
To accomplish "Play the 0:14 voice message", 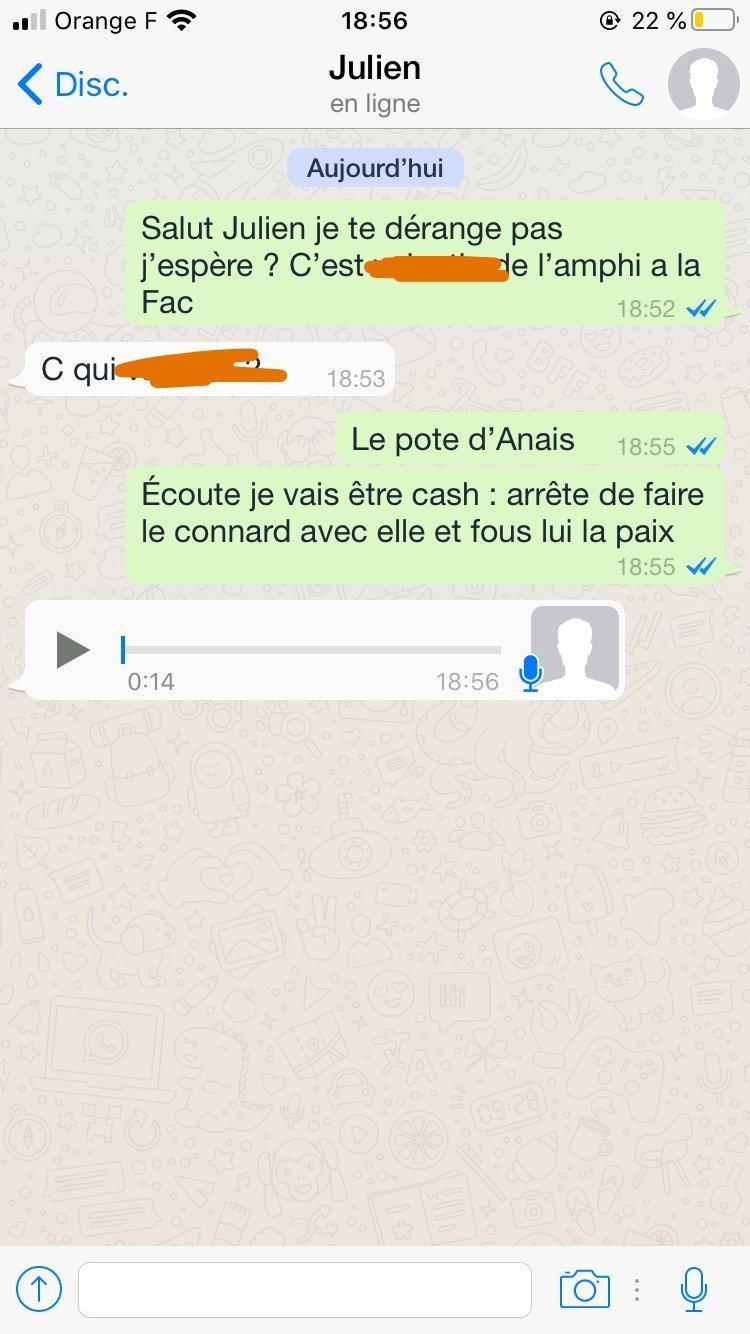I will coord(72,649).
